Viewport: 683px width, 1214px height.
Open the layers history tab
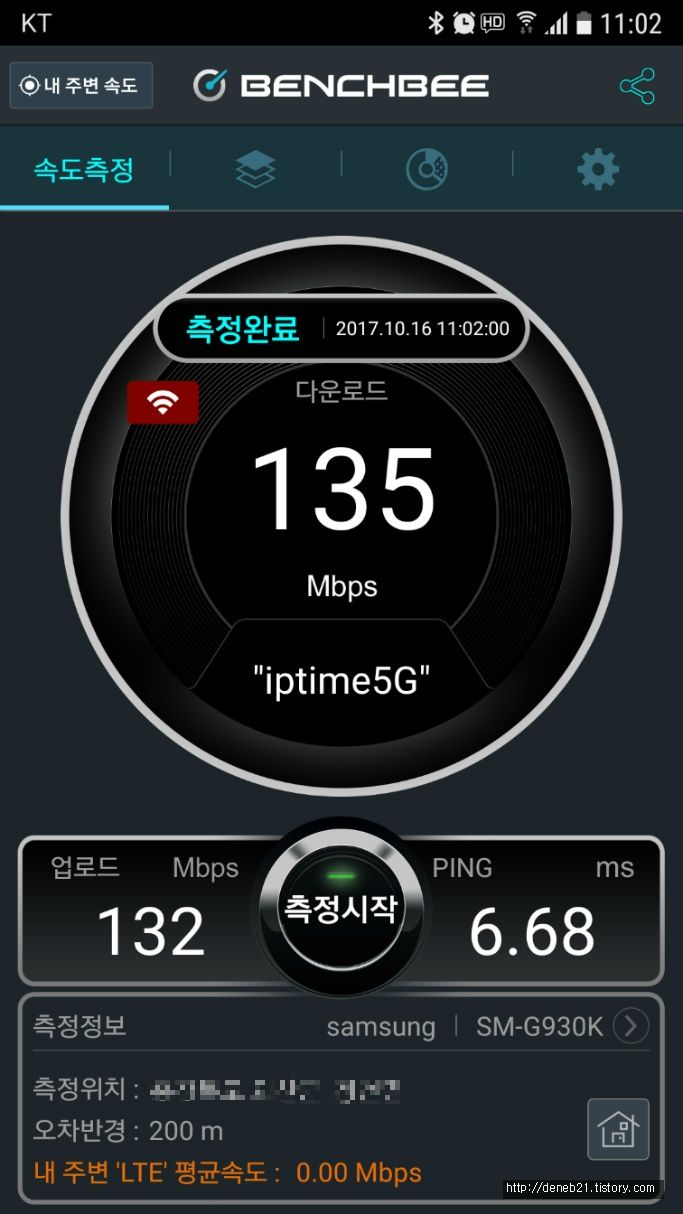255,169
